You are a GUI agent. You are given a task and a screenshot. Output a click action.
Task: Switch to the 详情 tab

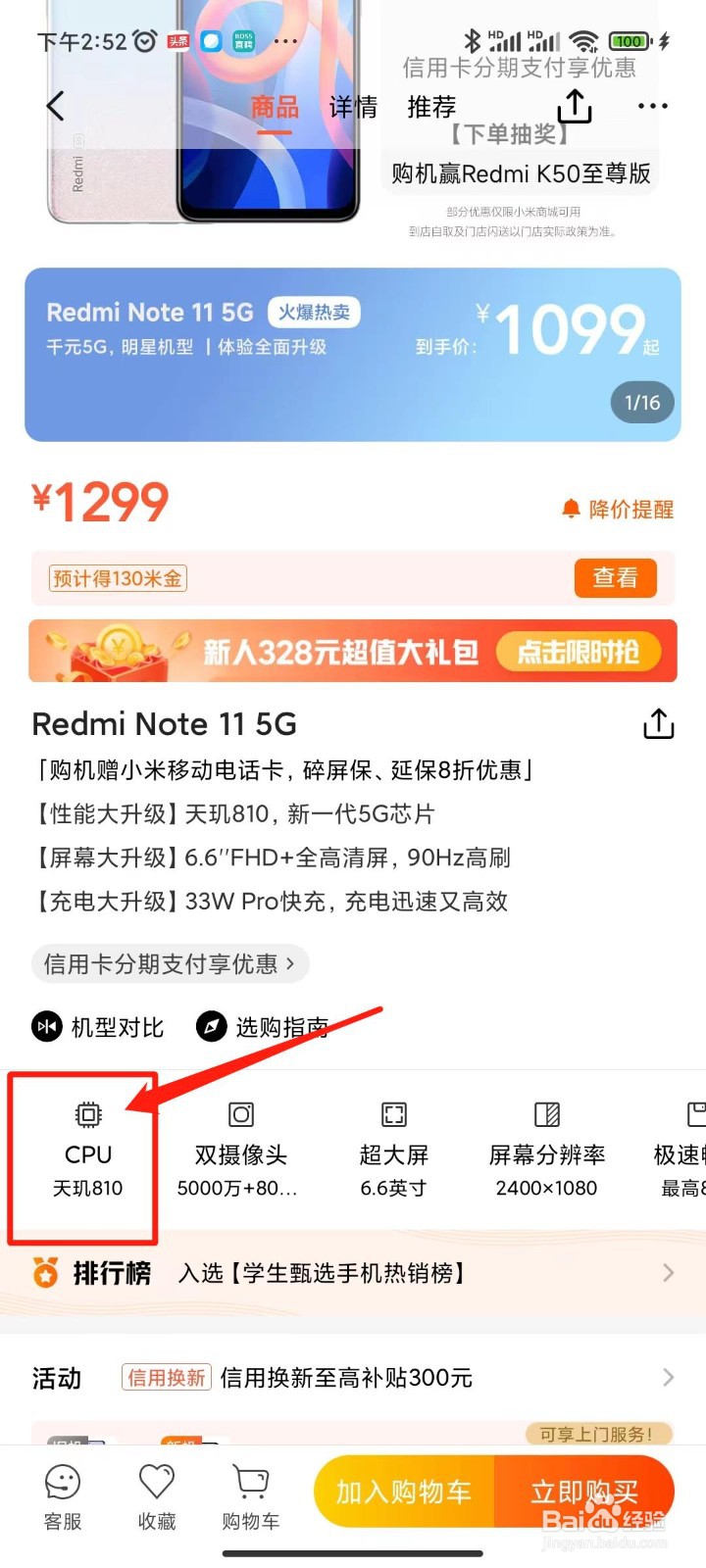353,106
